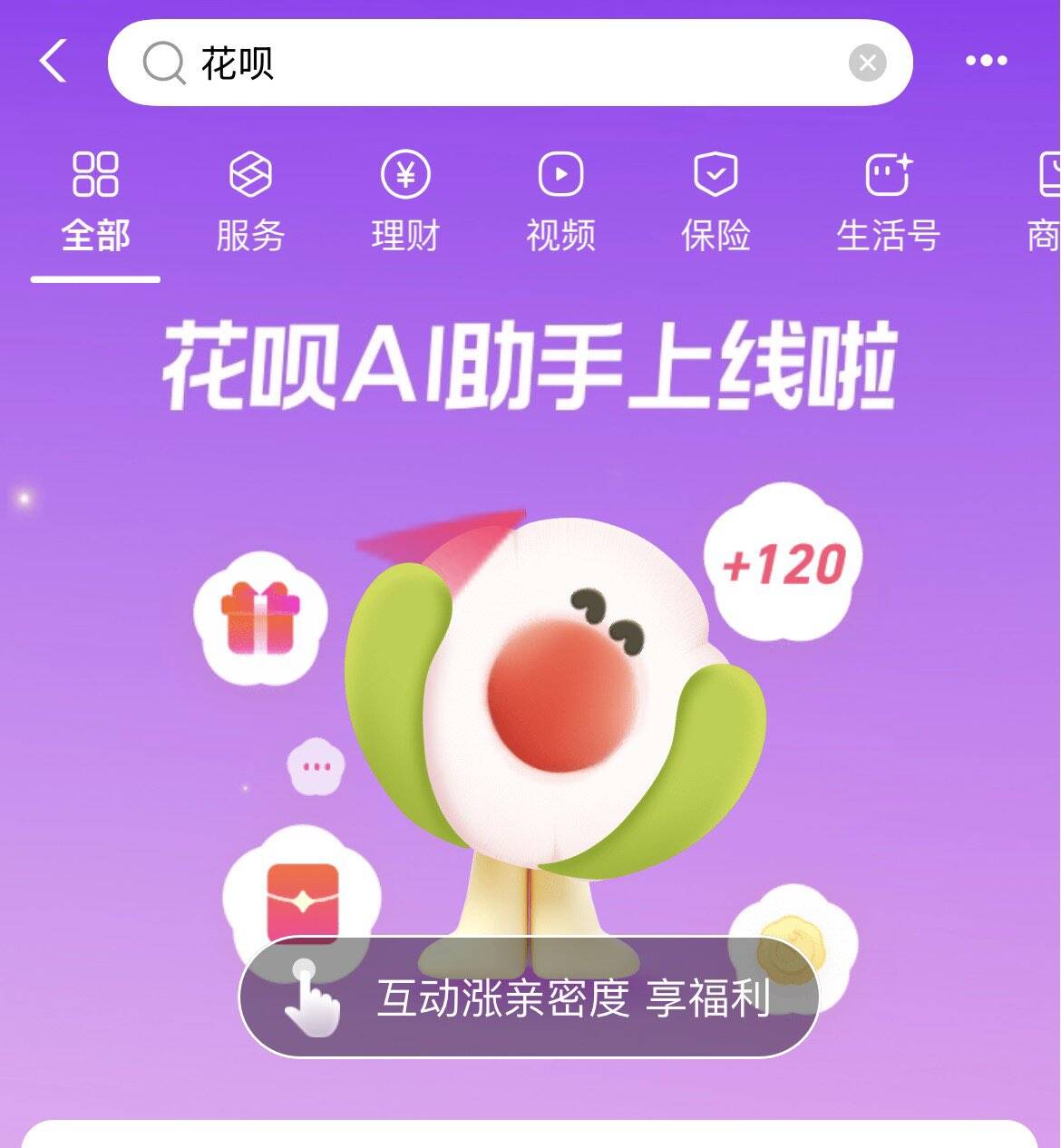The width and height of the screenshot is (1061, 1148).
Task: Select the 生活号 icon
Action: tap(887, 174)
